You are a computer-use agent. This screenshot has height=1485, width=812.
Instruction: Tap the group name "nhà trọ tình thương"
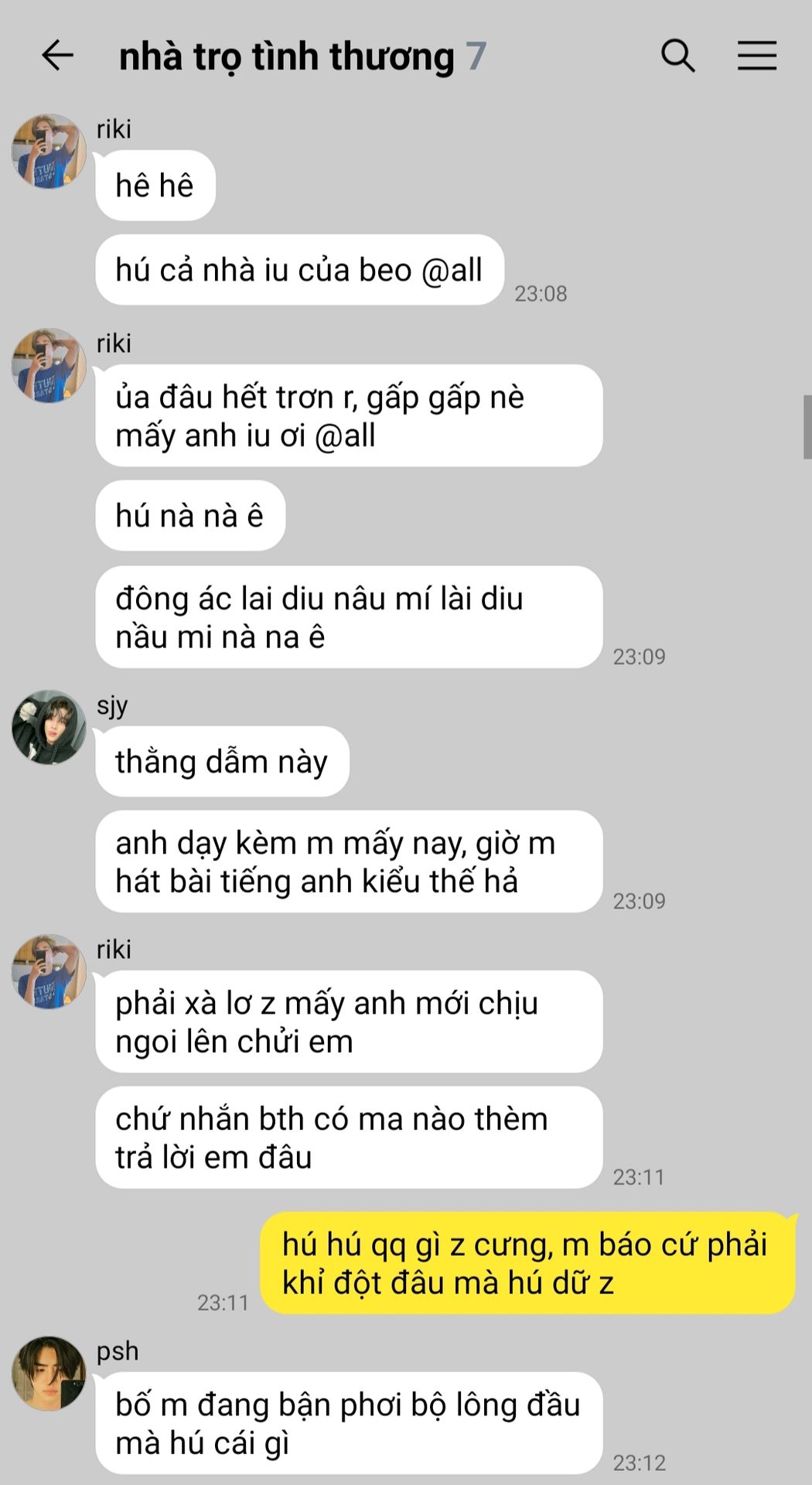point(286,57)
